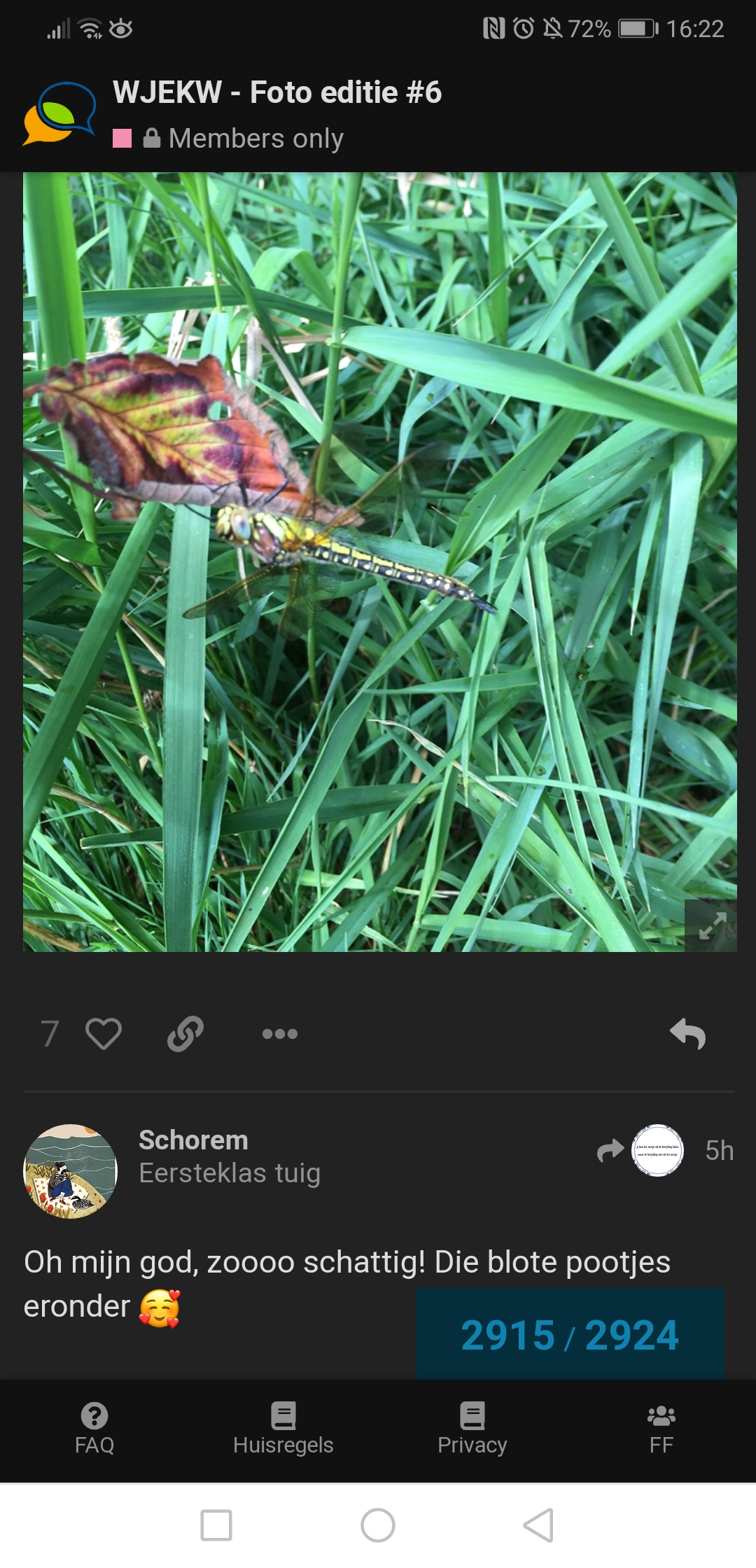Open Huisregels from the bottom bar
This screenshot has width=756, height=1568.
pyautogui.click(x=283, y=1429)
